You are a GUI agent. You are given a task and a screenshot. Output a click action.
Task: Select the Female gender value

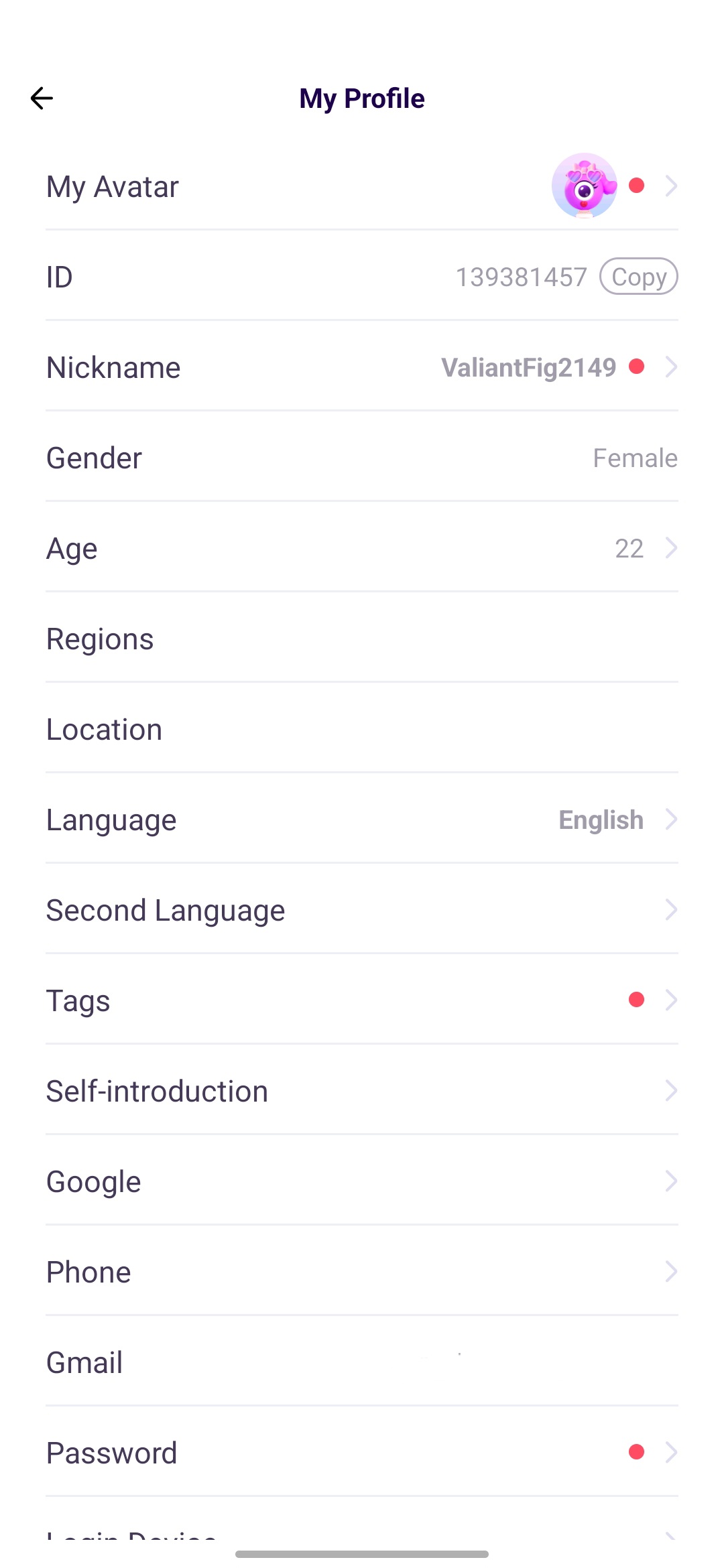click(x=635, y=457)
